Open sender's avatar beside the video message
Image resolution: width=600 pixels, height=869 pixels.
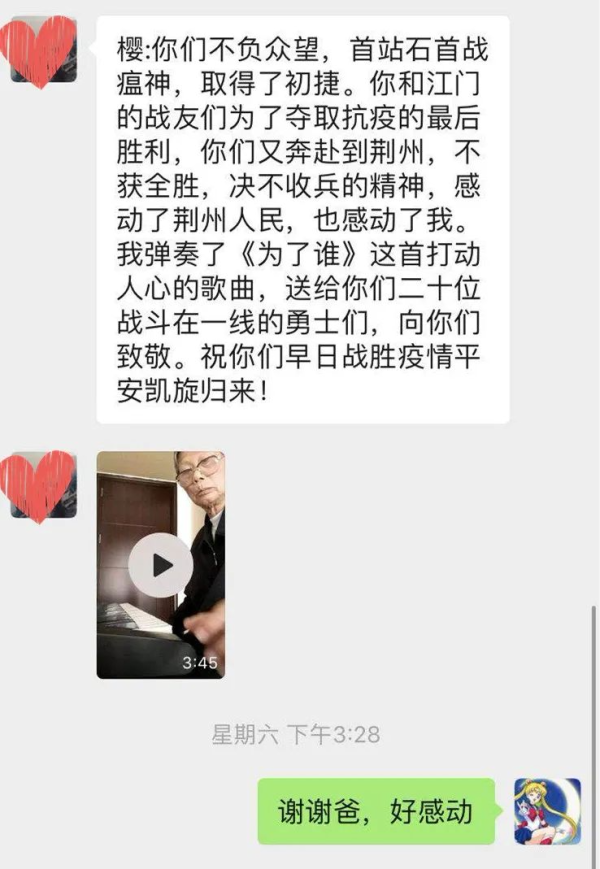42,486
